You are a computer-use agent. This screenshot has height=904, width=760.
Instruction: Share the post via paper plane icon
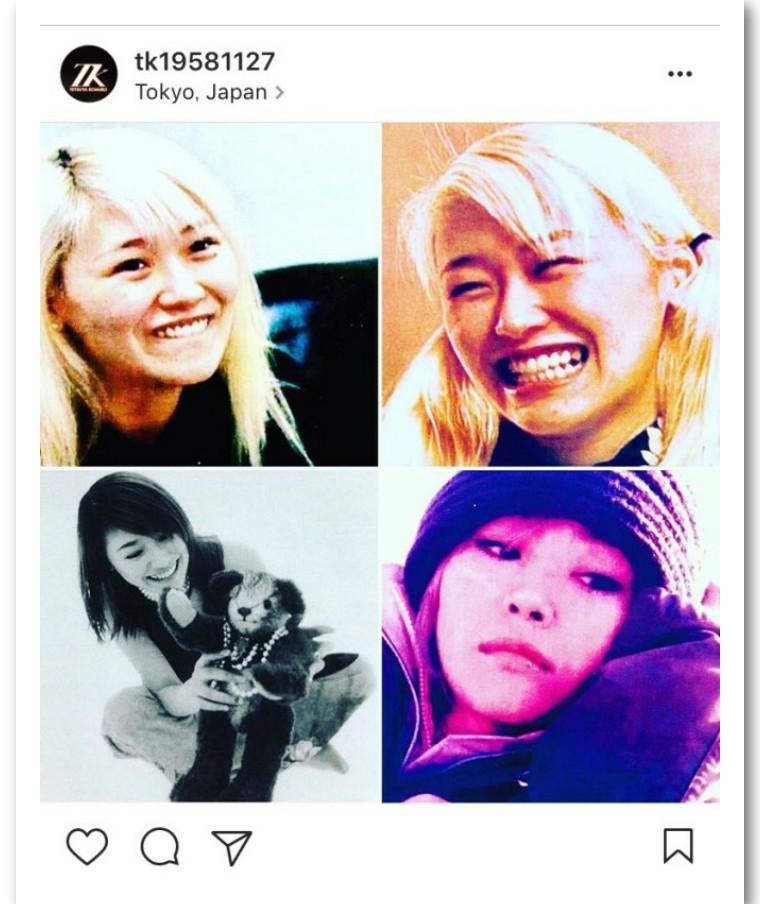coord(232,847)
